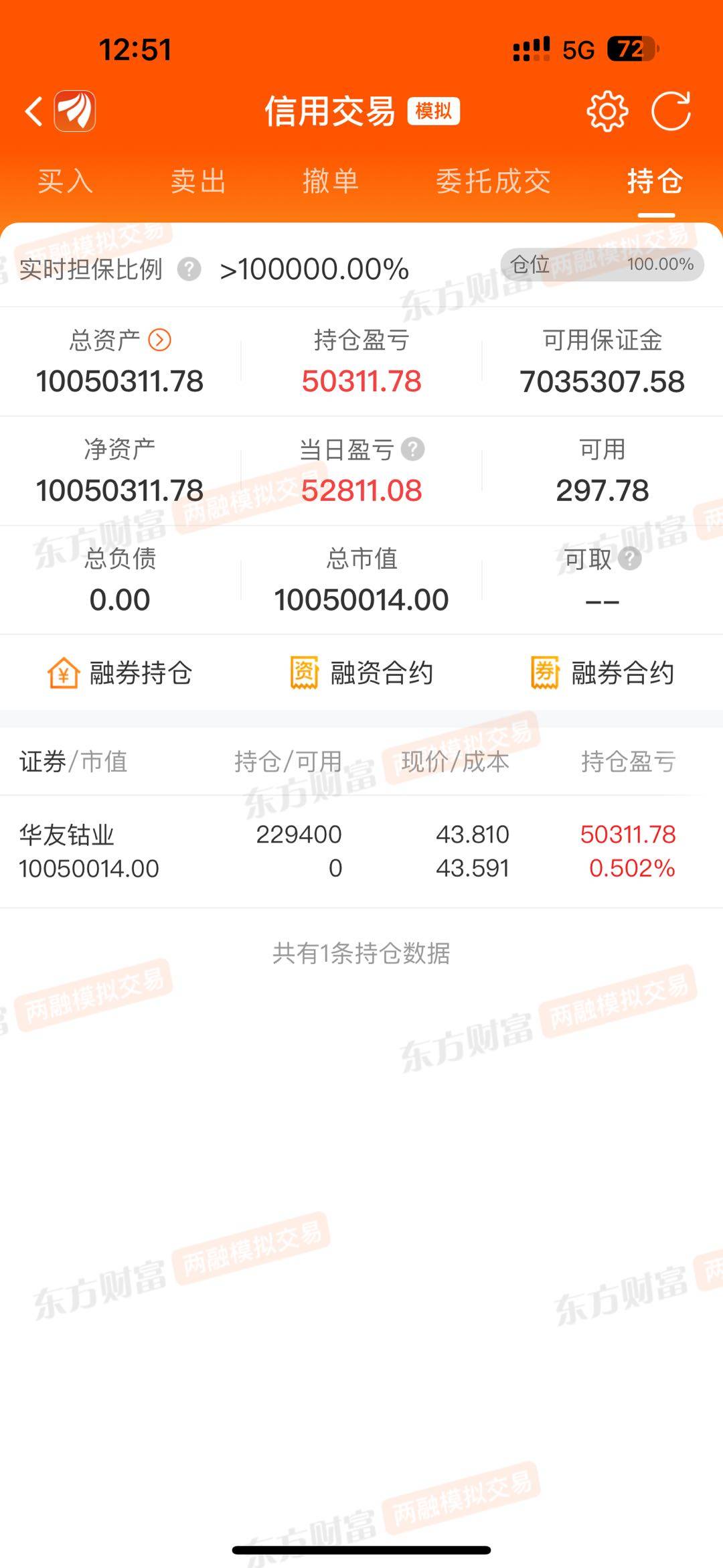Open 融券持仓

point(120,672)
